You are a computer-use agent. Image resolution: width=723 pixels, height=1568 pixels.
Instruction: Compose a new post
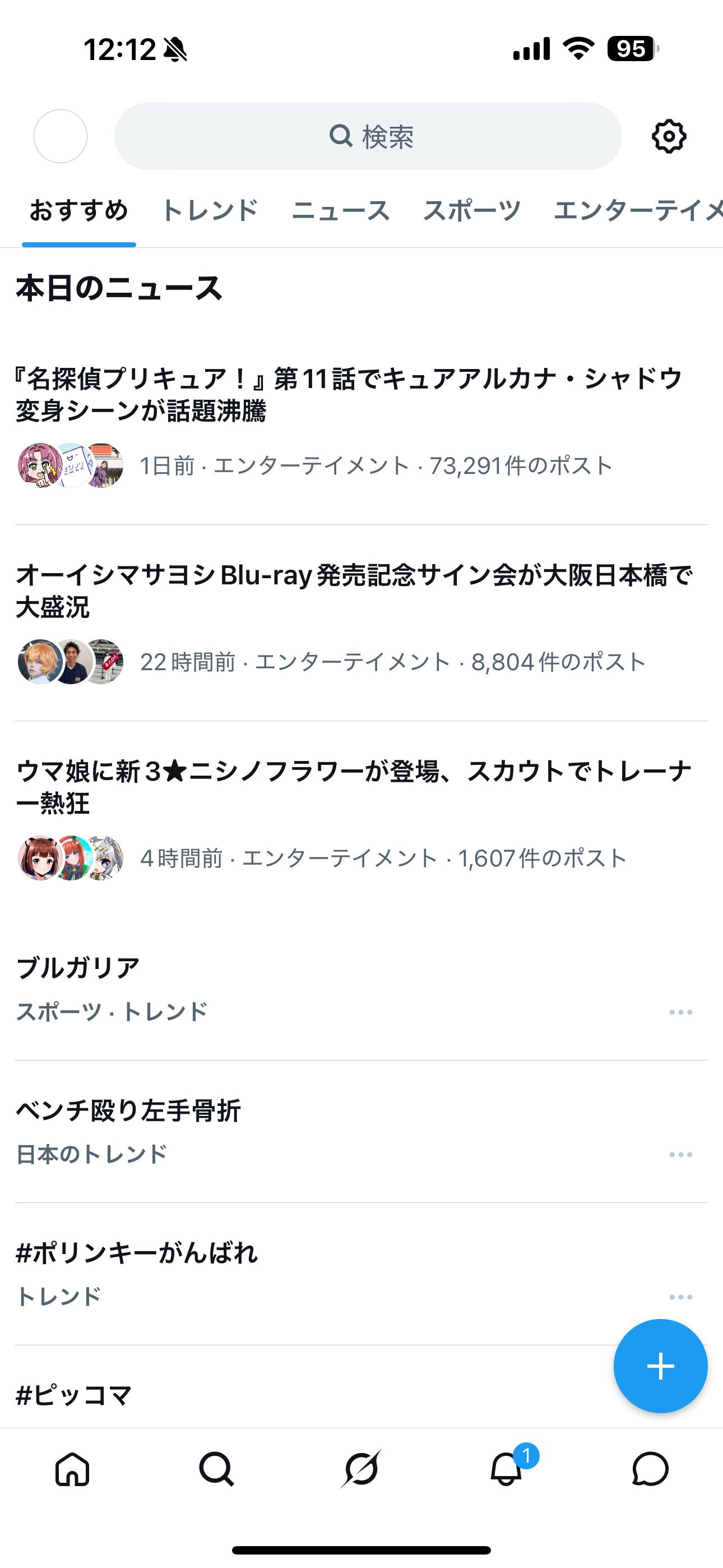click(x=660, y=1367)
